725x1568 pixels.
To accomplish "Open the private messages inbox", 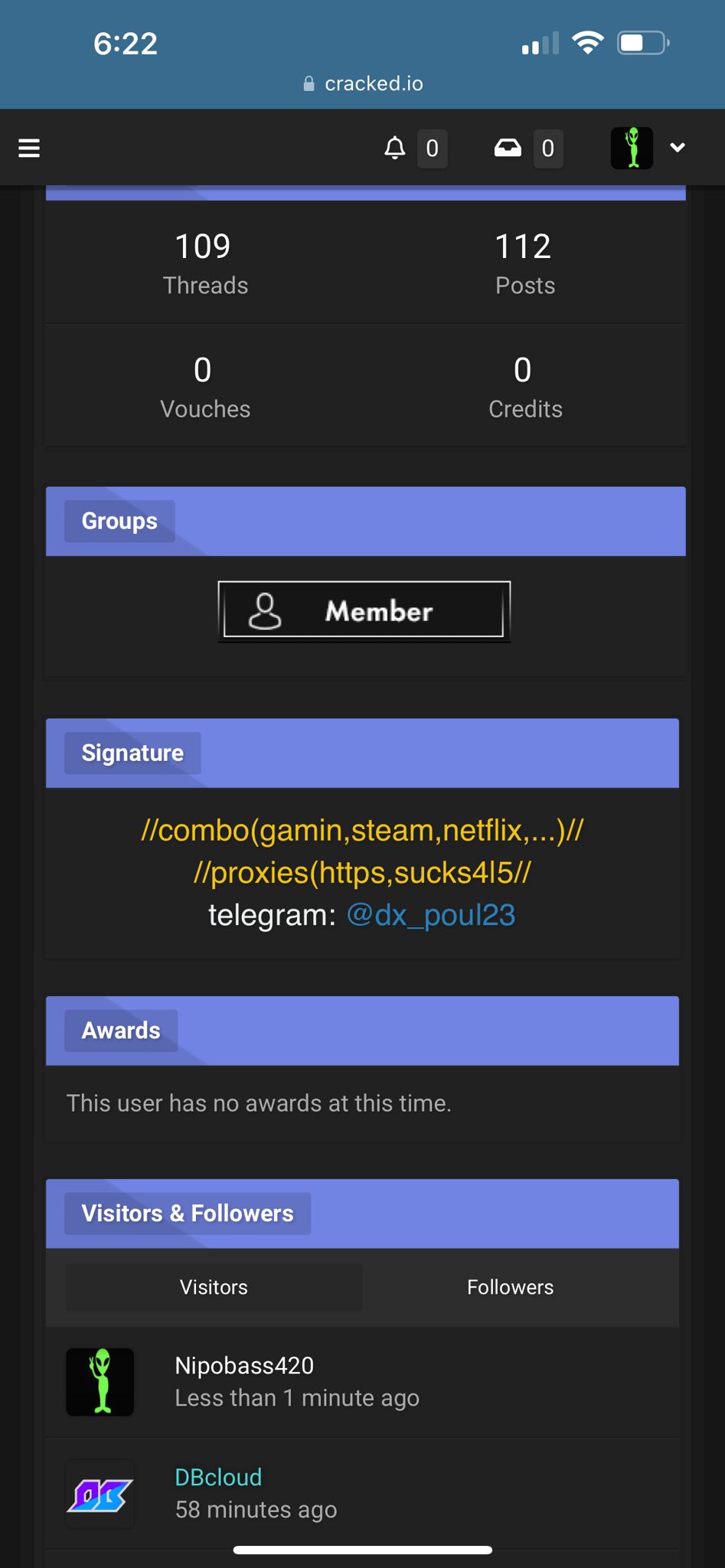I will click(x=508, y=148).
